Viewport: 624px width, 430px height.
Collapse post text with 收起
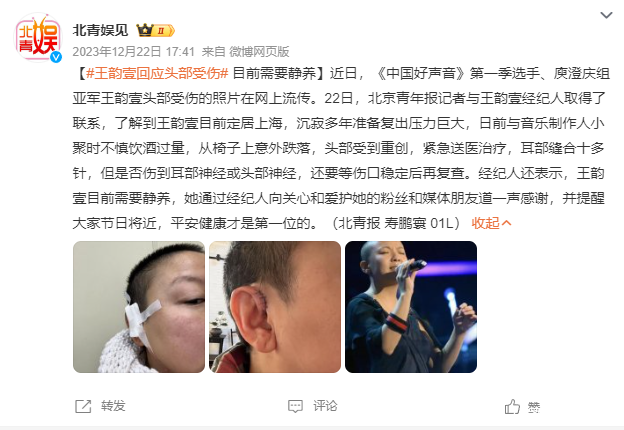click(x=491, y=222)
